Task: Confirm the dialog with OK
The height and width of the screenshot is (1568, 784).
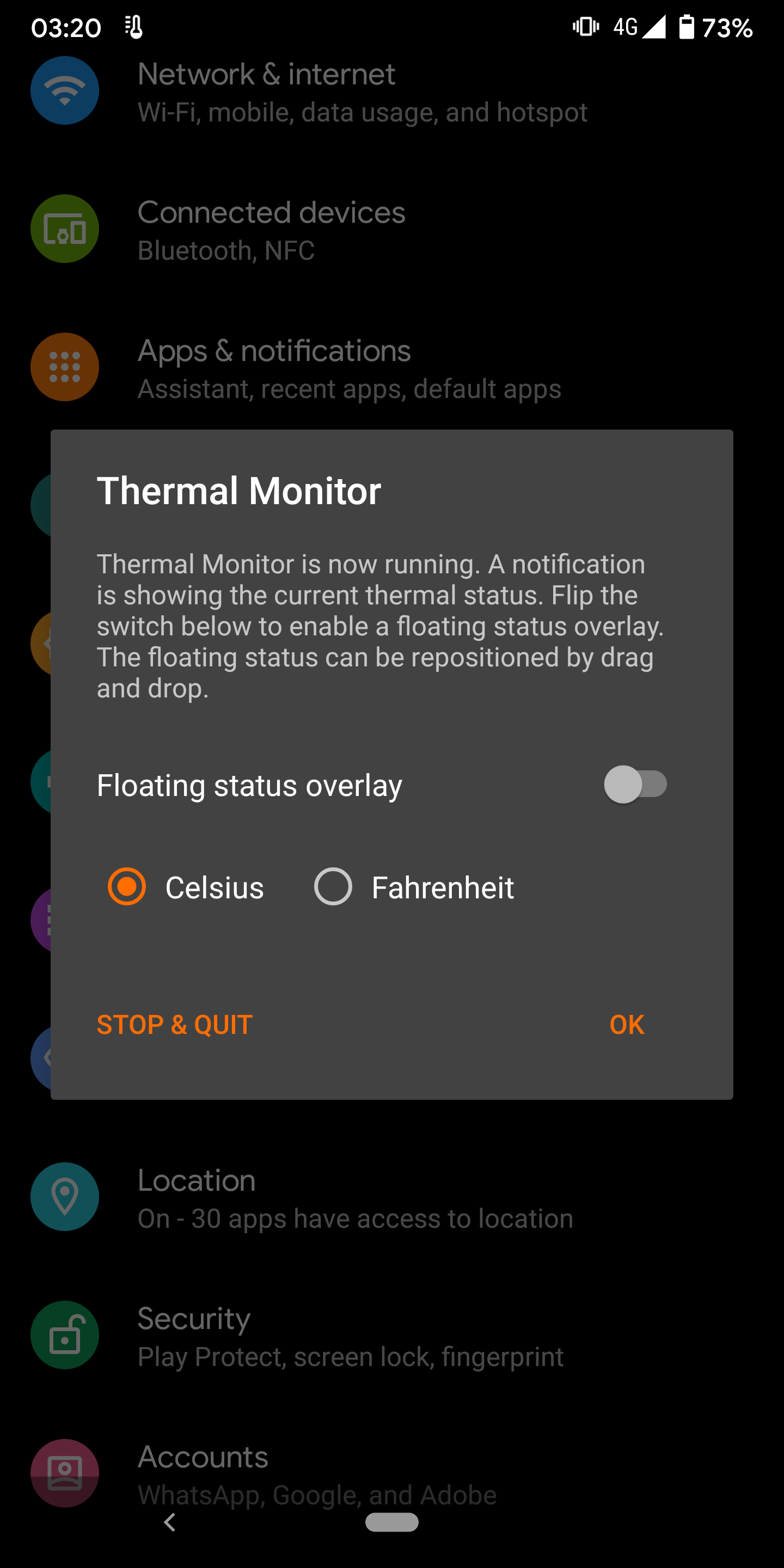Action: [x=627, y=1025]
